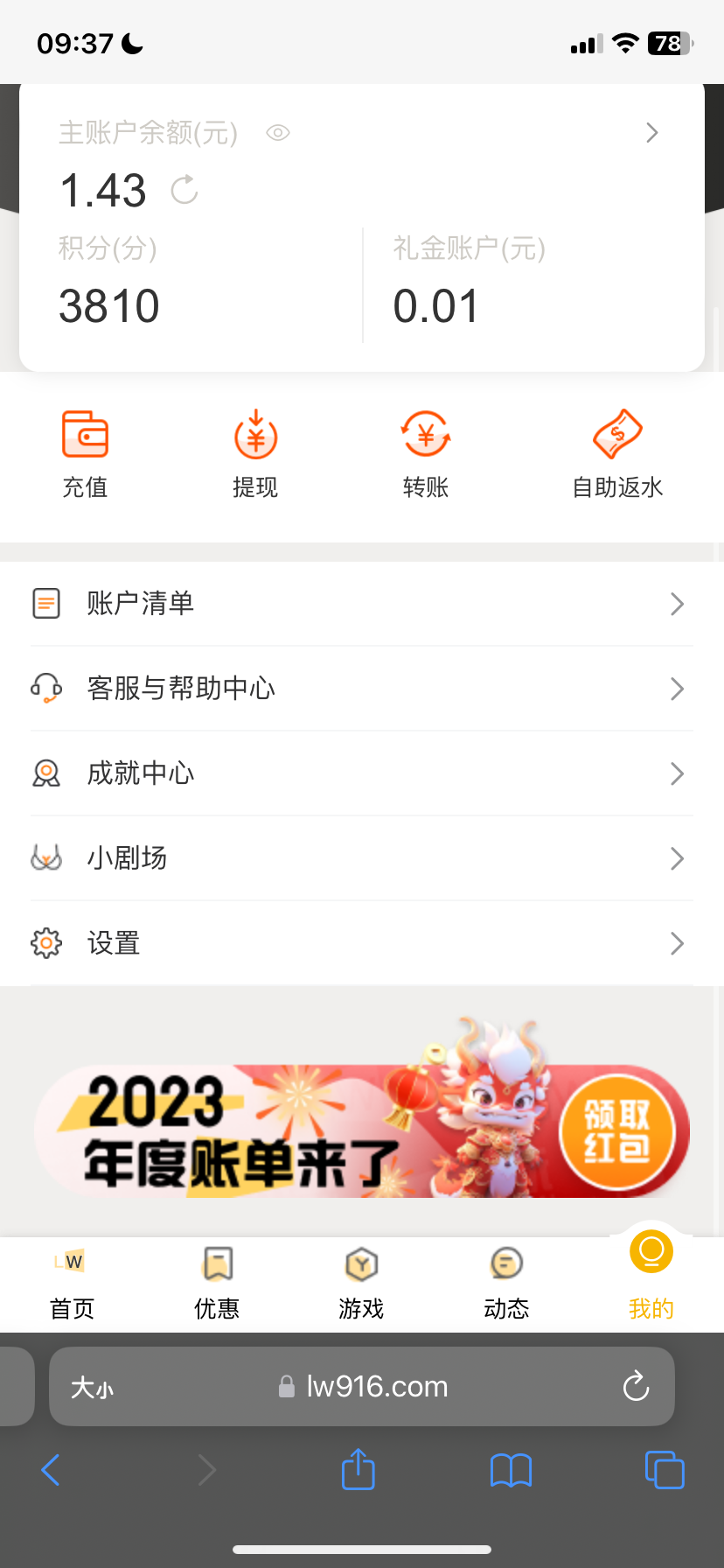Open 转账 transfer
Image resolution: width=724 pixels, height=1568 pixels.
tap(426, 453)
